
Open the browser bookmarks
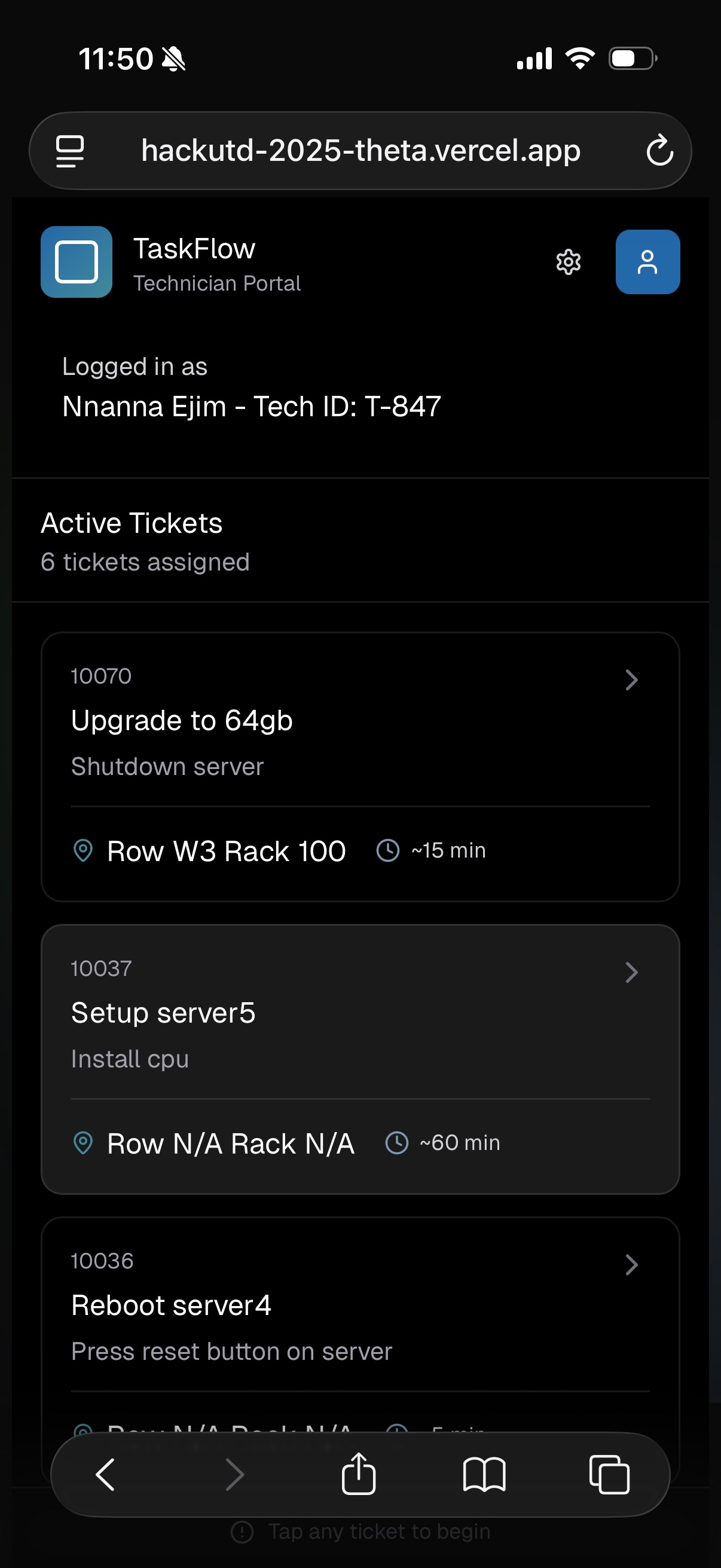pos(484,1475)
